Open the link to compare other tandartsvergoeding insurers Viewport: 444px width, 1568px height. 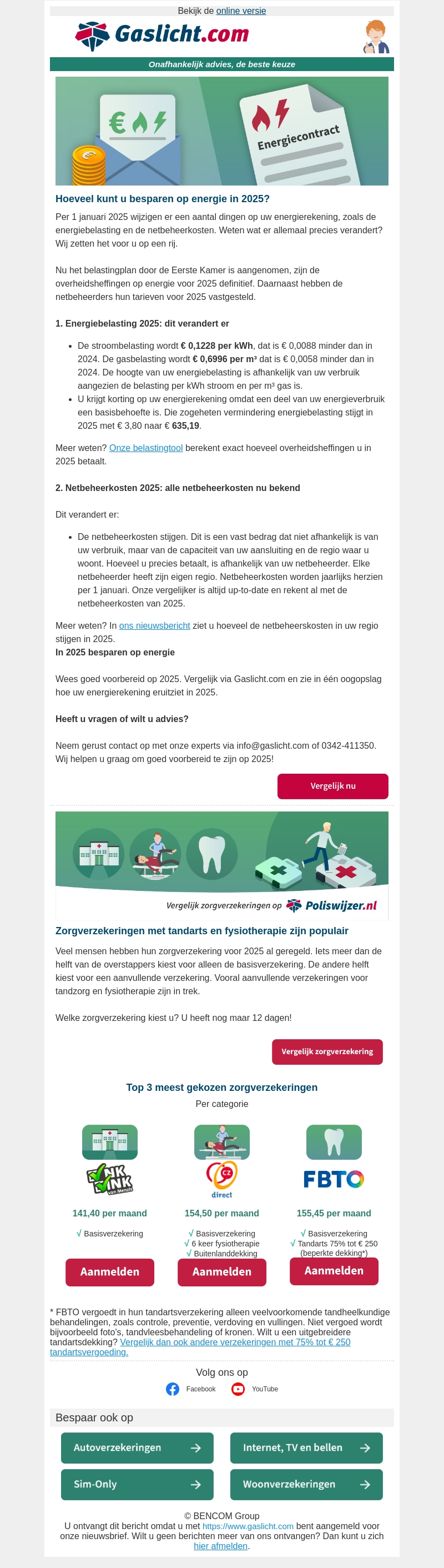235,1342
